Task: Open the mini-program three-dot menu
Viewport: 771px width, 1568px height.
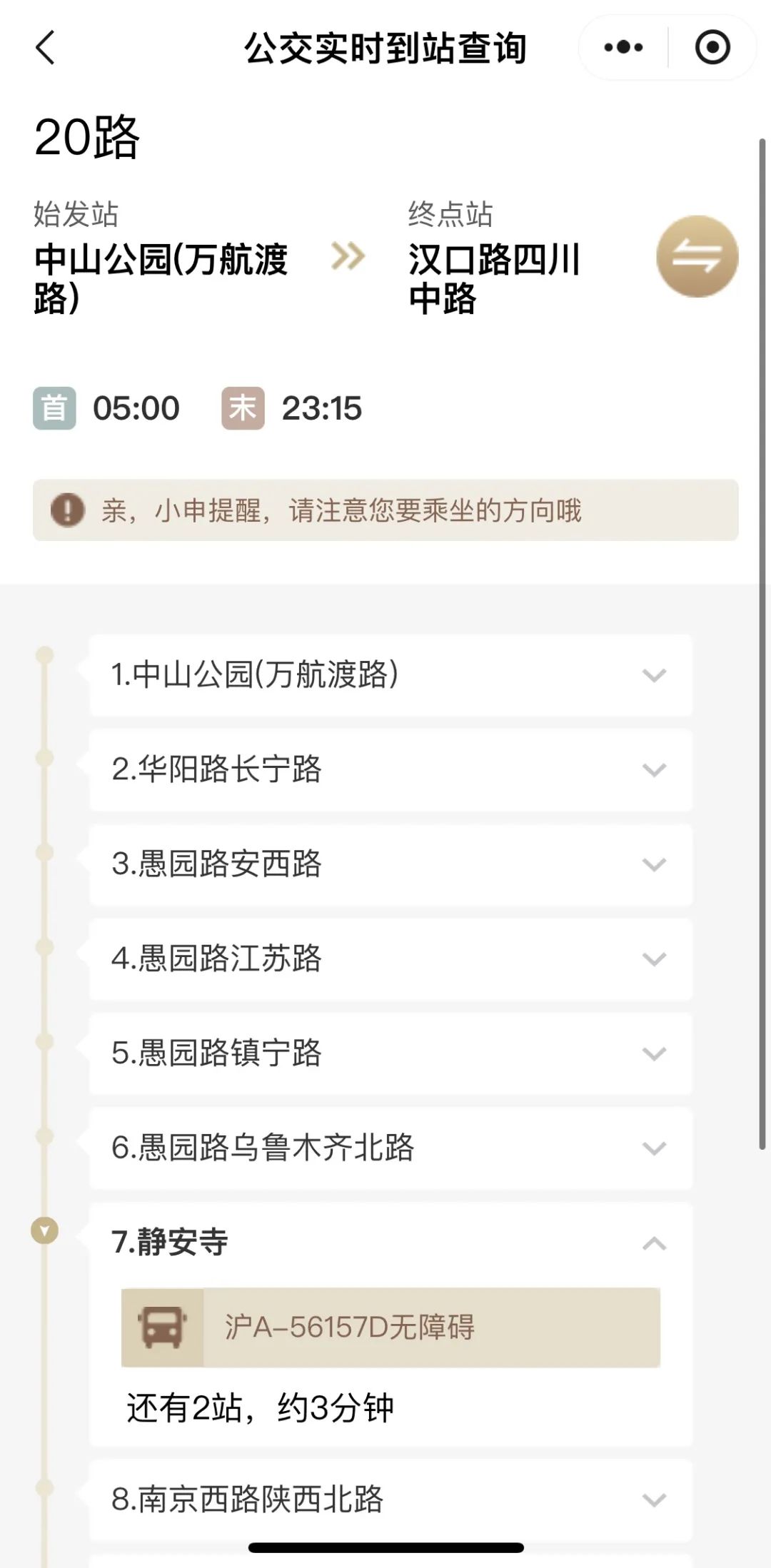Action: [x=623, y=48]
